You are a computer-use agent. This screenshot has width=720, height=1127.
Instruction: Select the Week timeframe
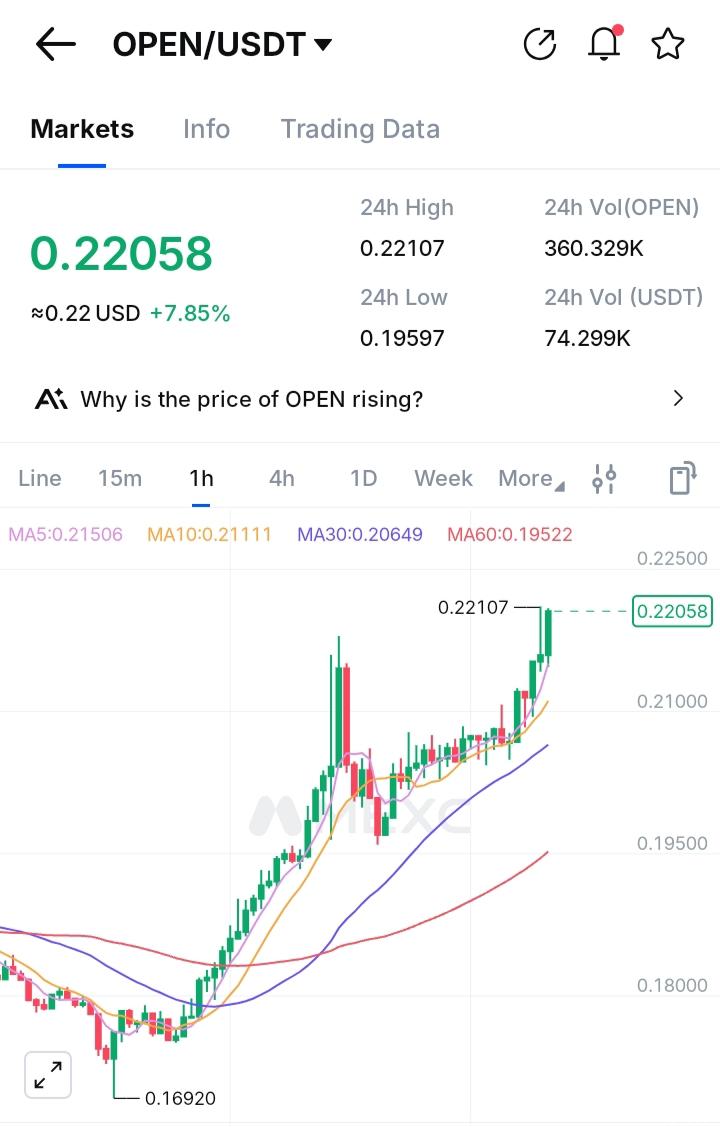443,478
